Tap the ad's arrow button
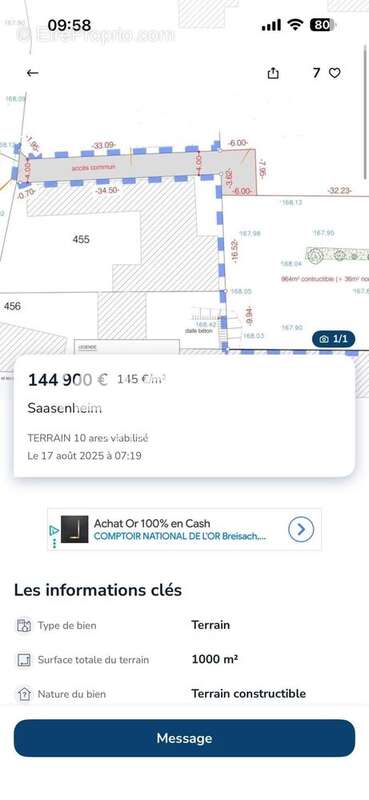 pyautogui.click(x=301, y=530)
